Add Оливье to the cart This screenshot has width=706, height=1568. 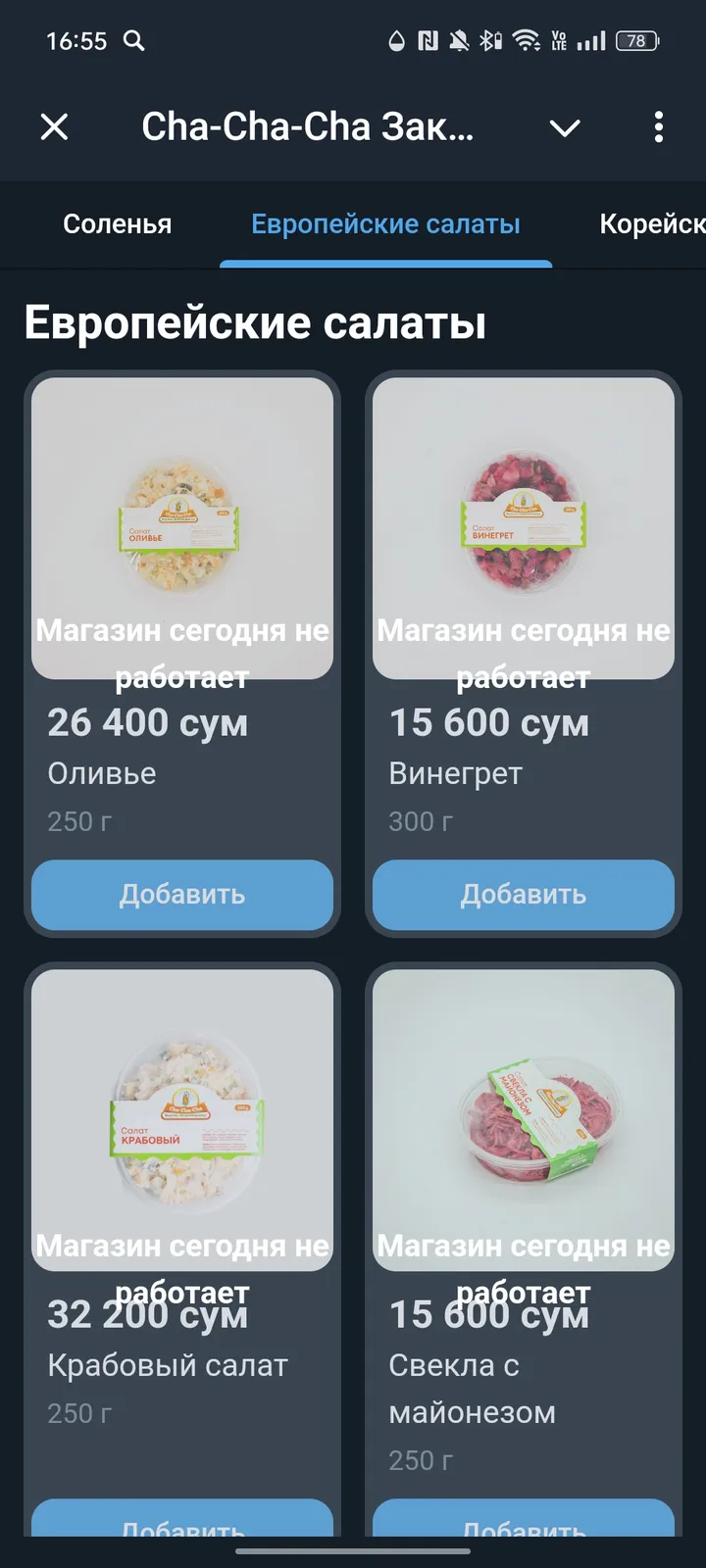182,894
